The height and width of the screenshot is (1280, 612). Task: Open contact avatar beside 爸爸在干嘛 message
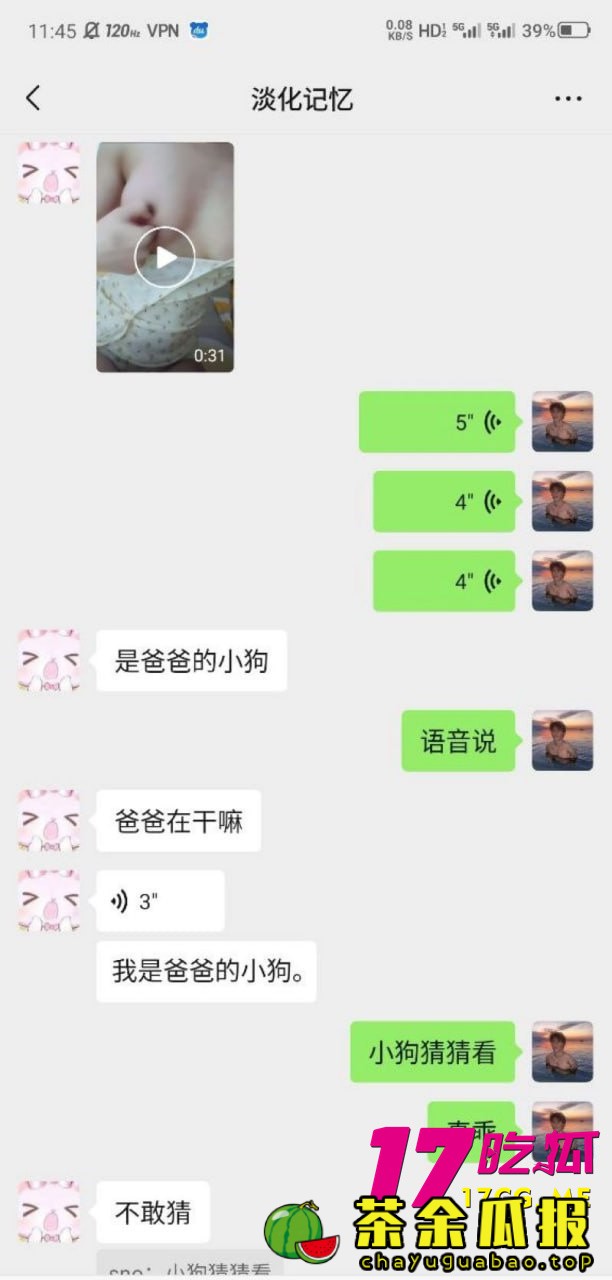point(49,821)
